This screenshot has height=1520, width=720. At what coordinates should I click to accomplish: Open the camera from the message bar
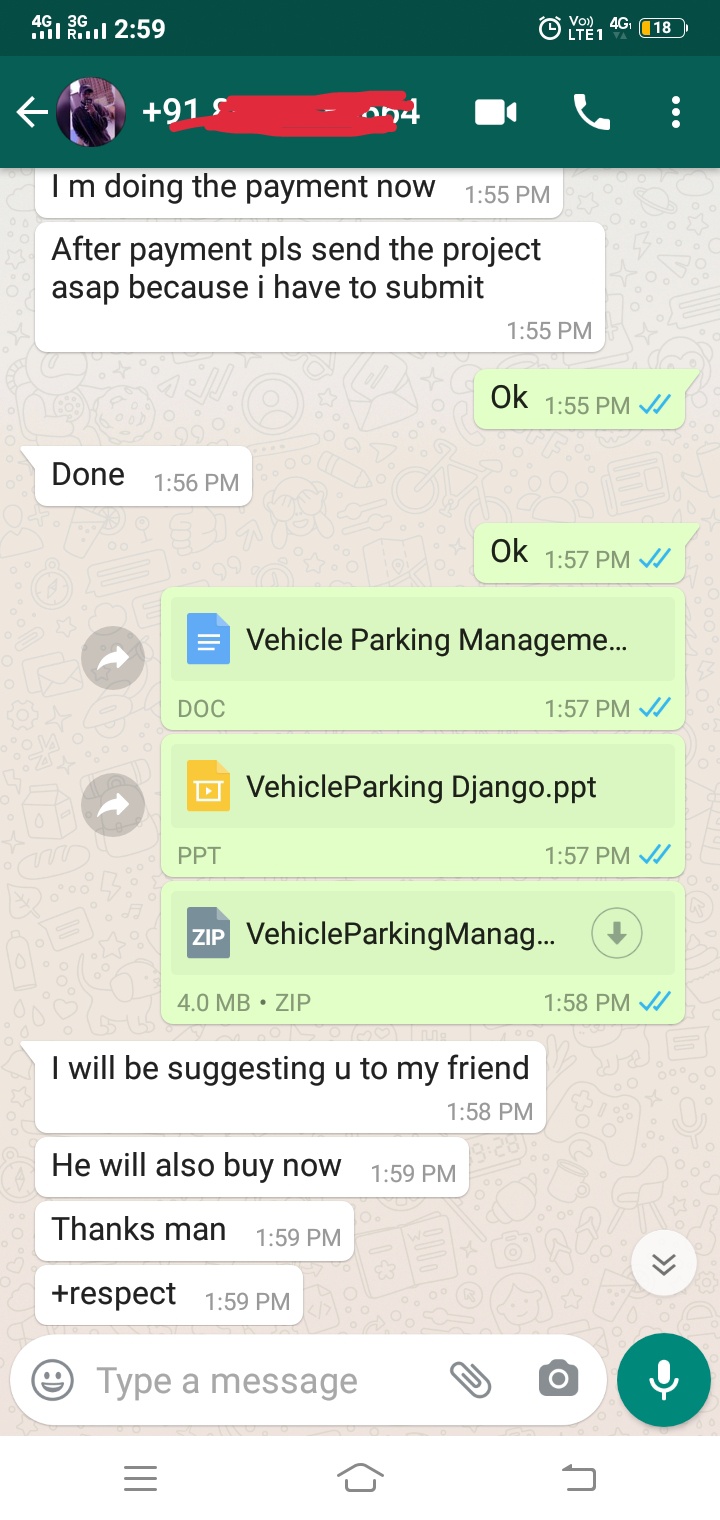558,1380
